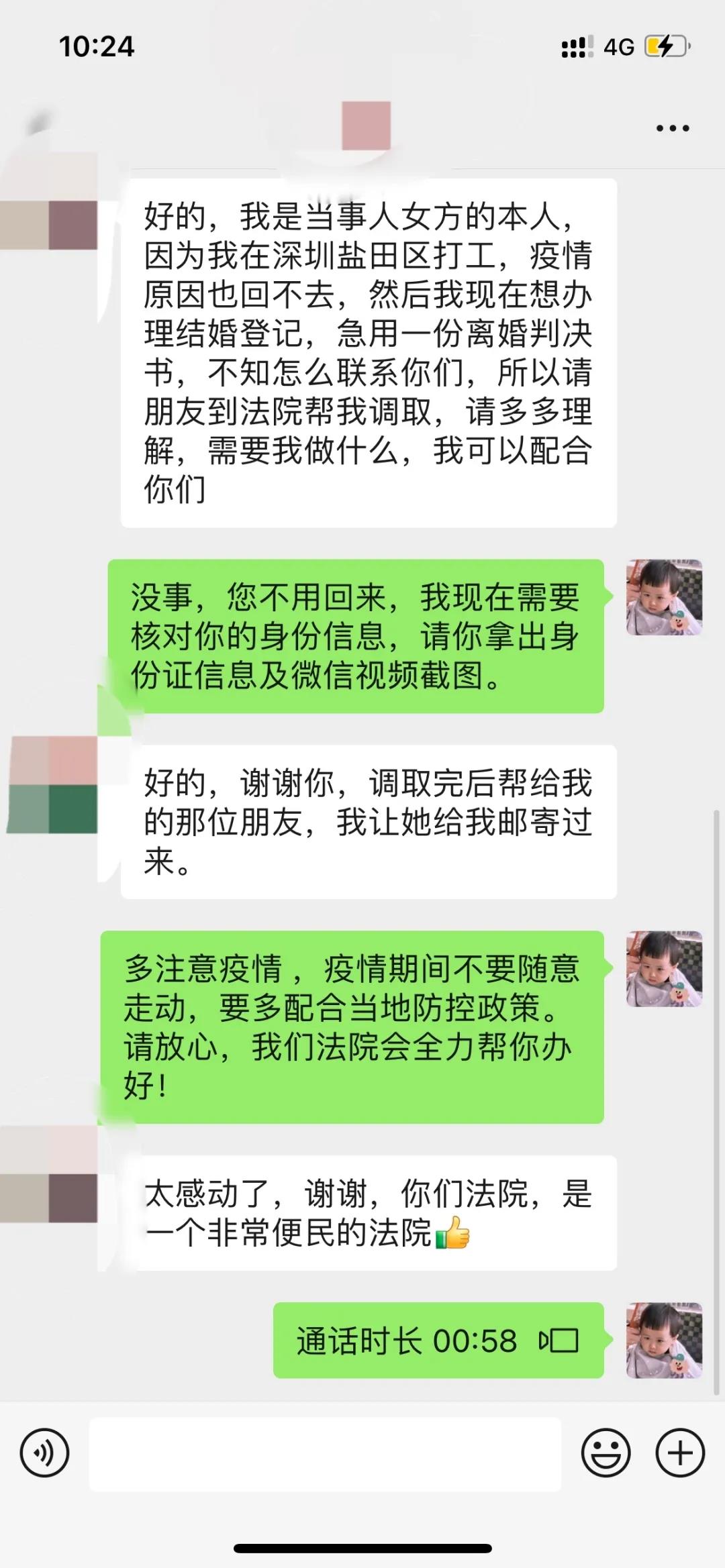Switch to voice message input

tap(44, 1453)
